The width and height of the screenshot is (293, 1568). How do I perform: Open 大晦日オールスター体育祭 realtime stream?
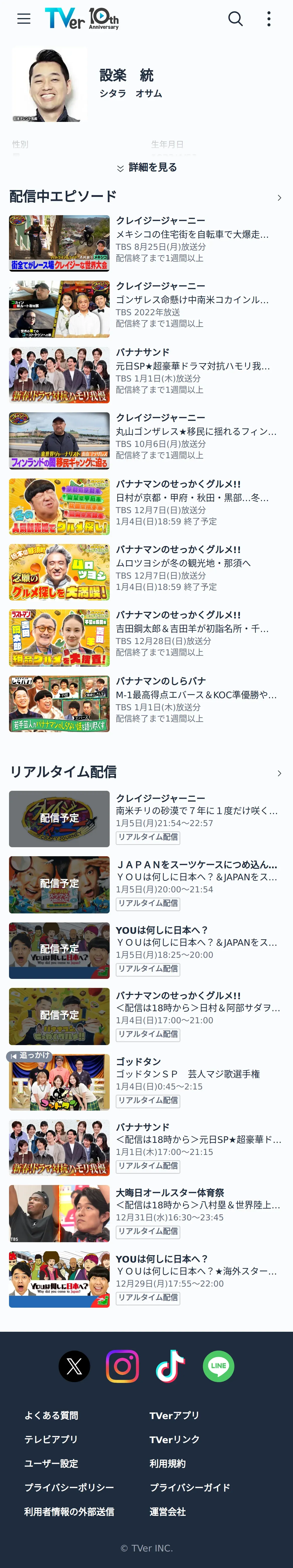tap(146, 1213)
